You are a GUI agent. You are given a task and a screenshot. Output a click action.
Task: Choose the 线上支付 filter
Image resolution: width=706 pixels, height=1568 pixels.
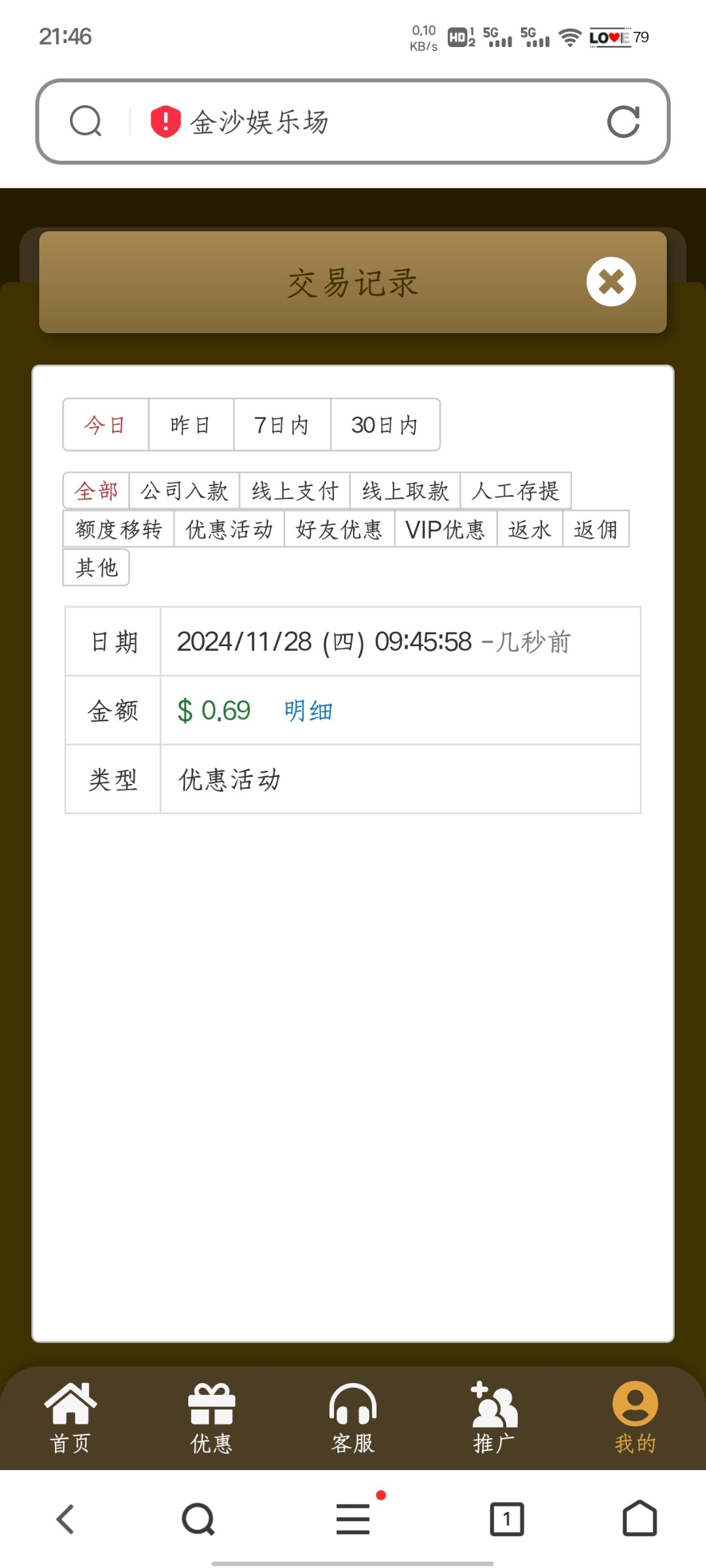295,491
